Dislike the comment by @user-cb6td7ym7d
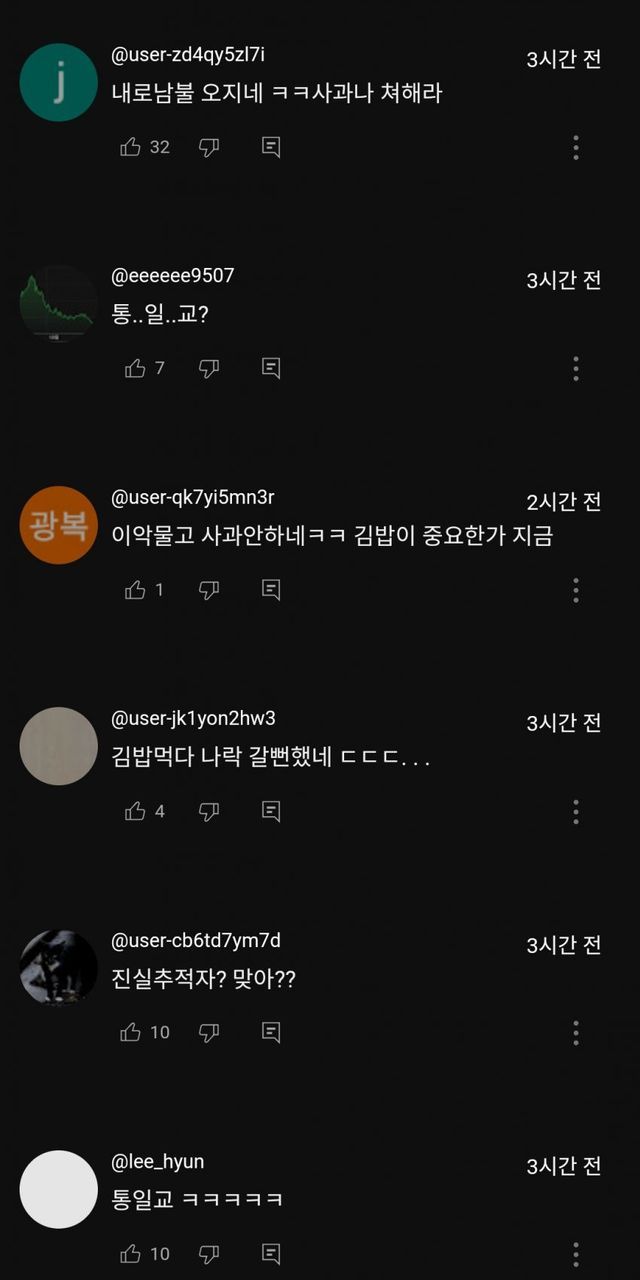 pyautogui.click(x=209, y=1032)
